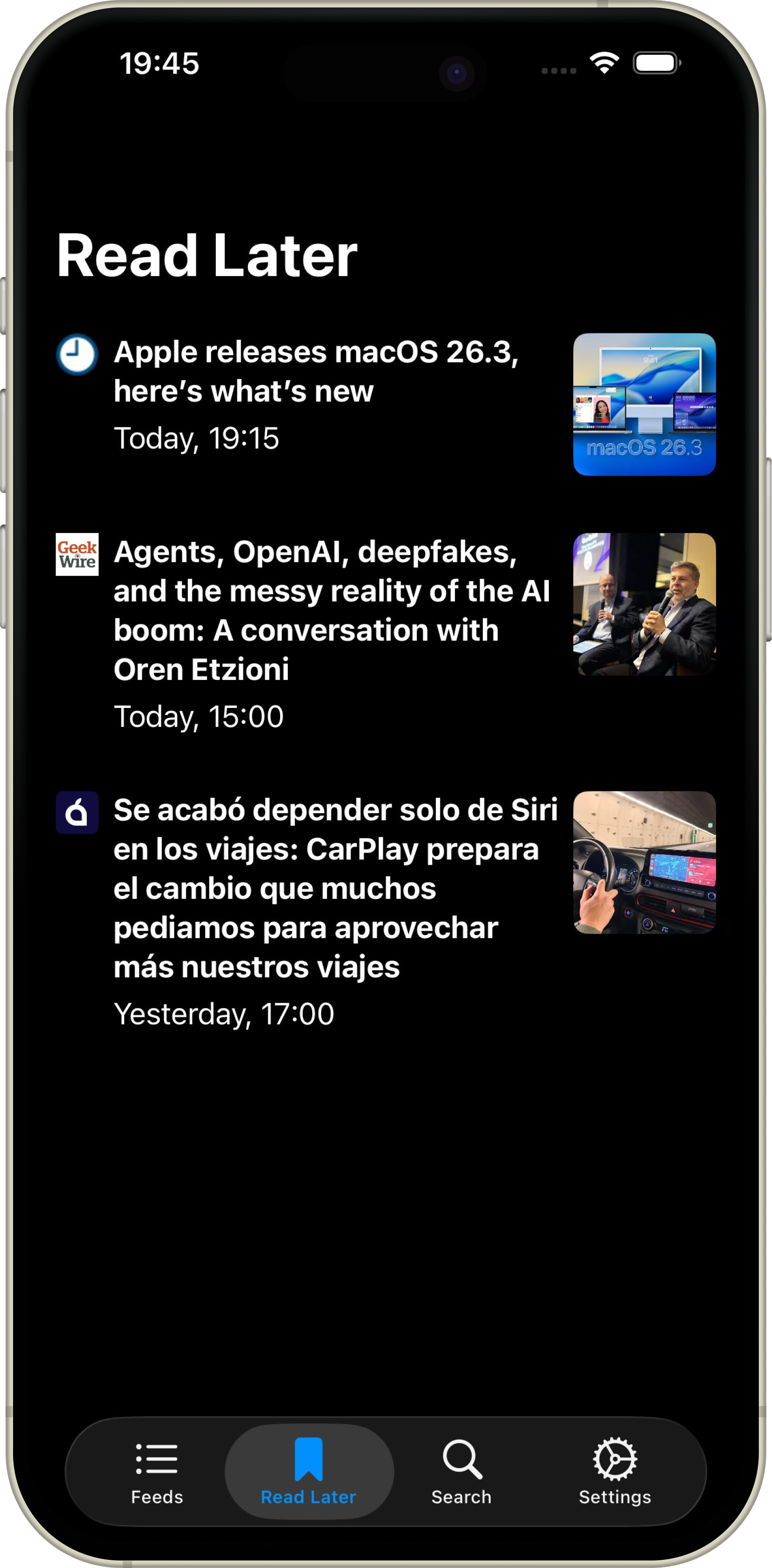Open the Apple releases macOS 26.3 article

tap(317, 372)
